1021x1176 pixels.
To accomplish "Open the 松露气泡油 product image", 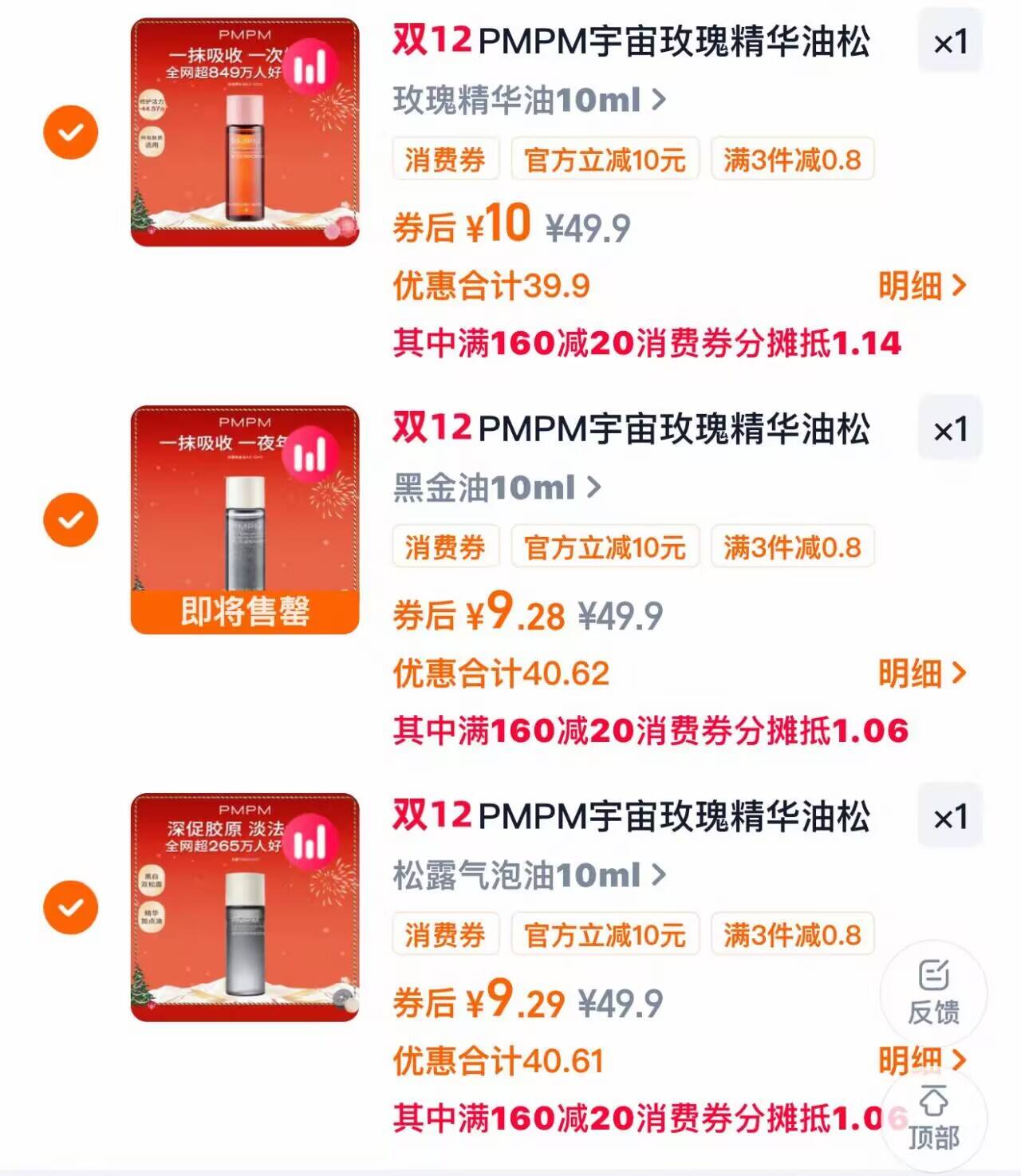I will 244,906.
